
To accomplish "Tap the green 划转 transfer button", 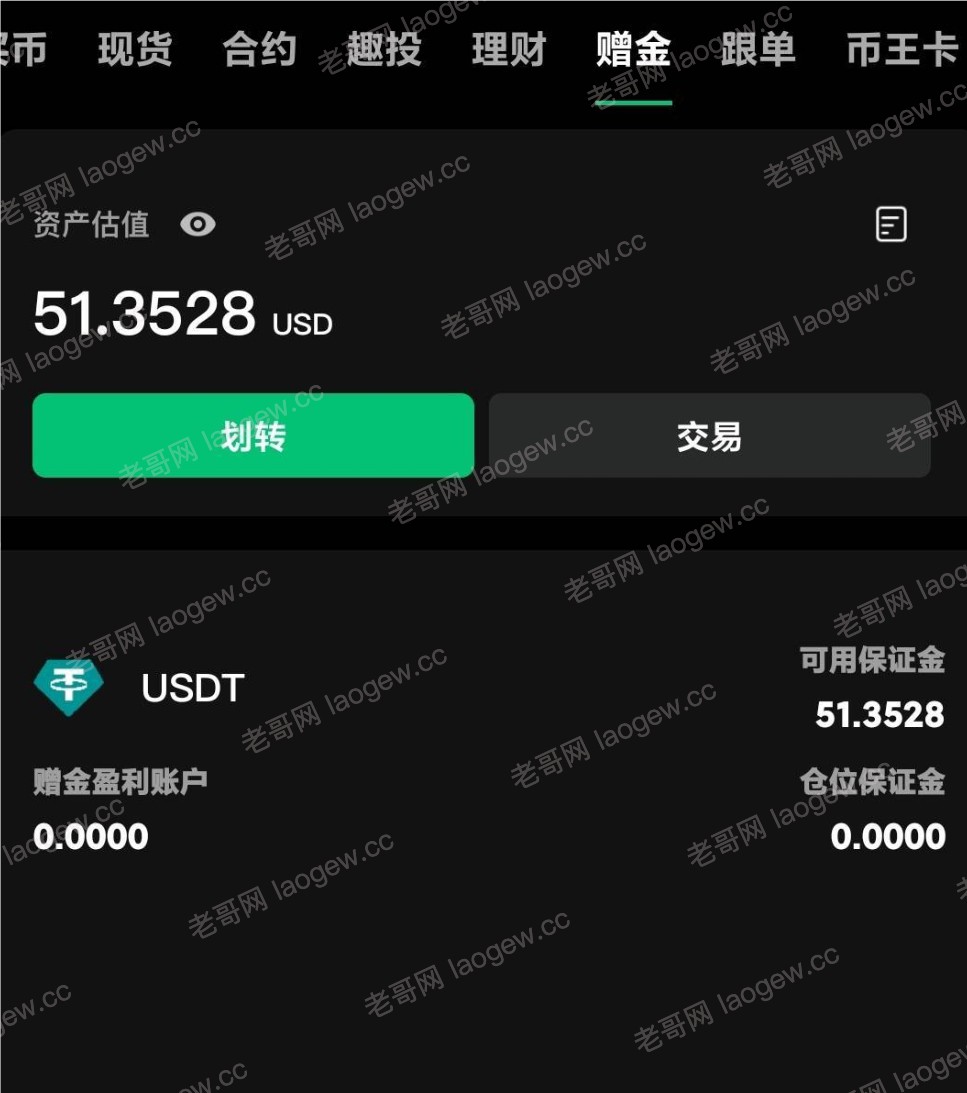I will pyautogui.click(x=253, y=436).
